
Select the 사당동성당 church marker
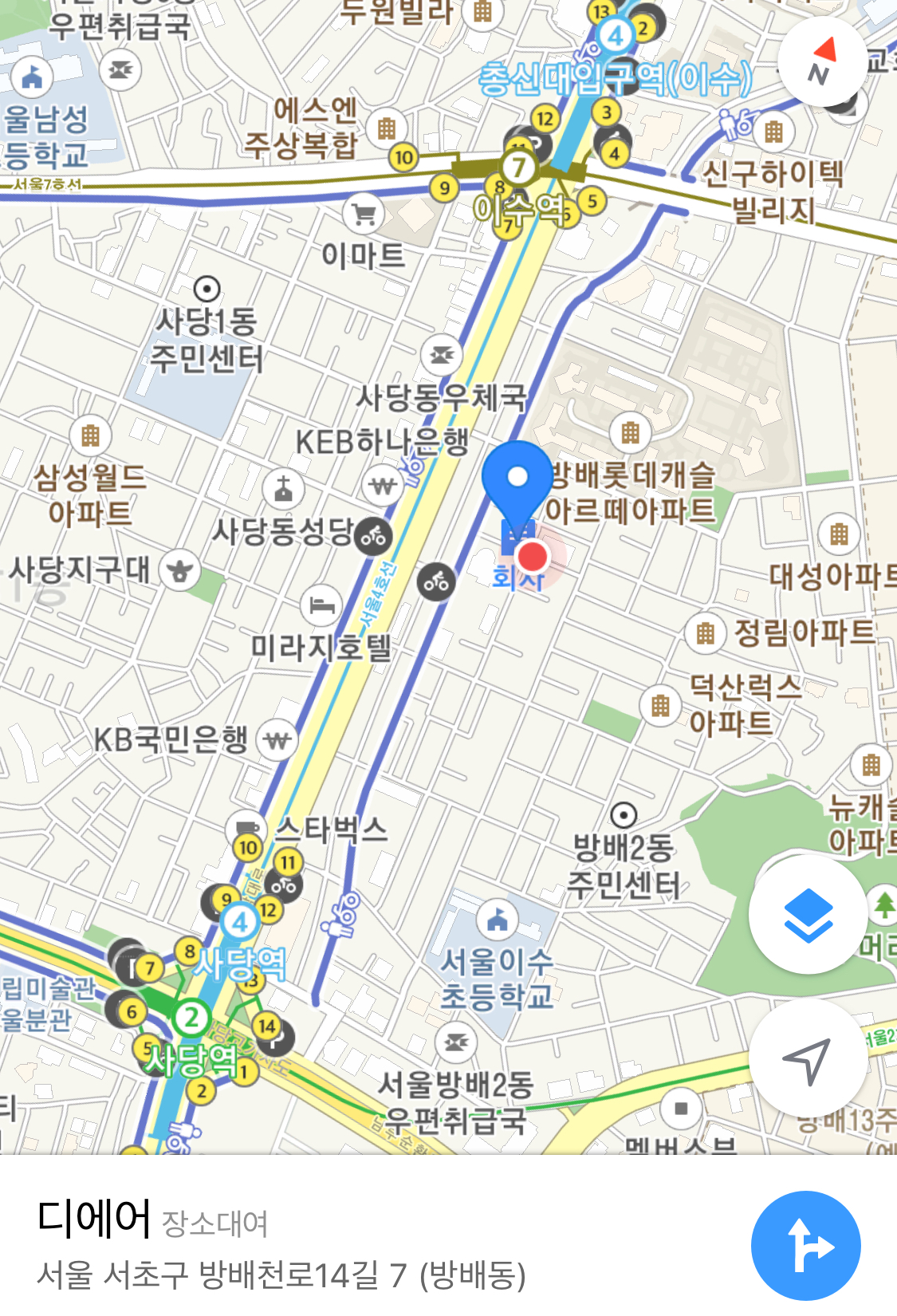(x=283, y=490)
